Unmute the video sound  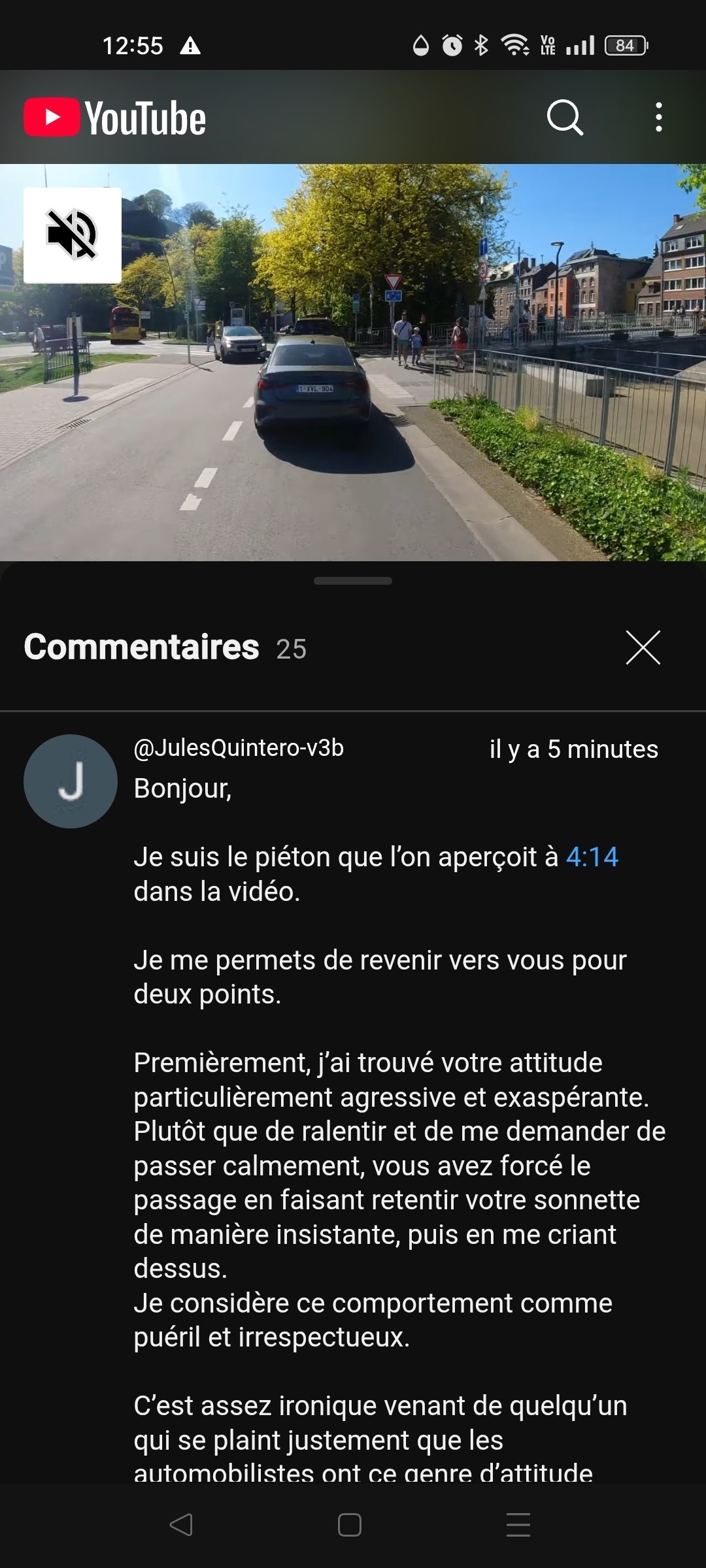[73, 235]
